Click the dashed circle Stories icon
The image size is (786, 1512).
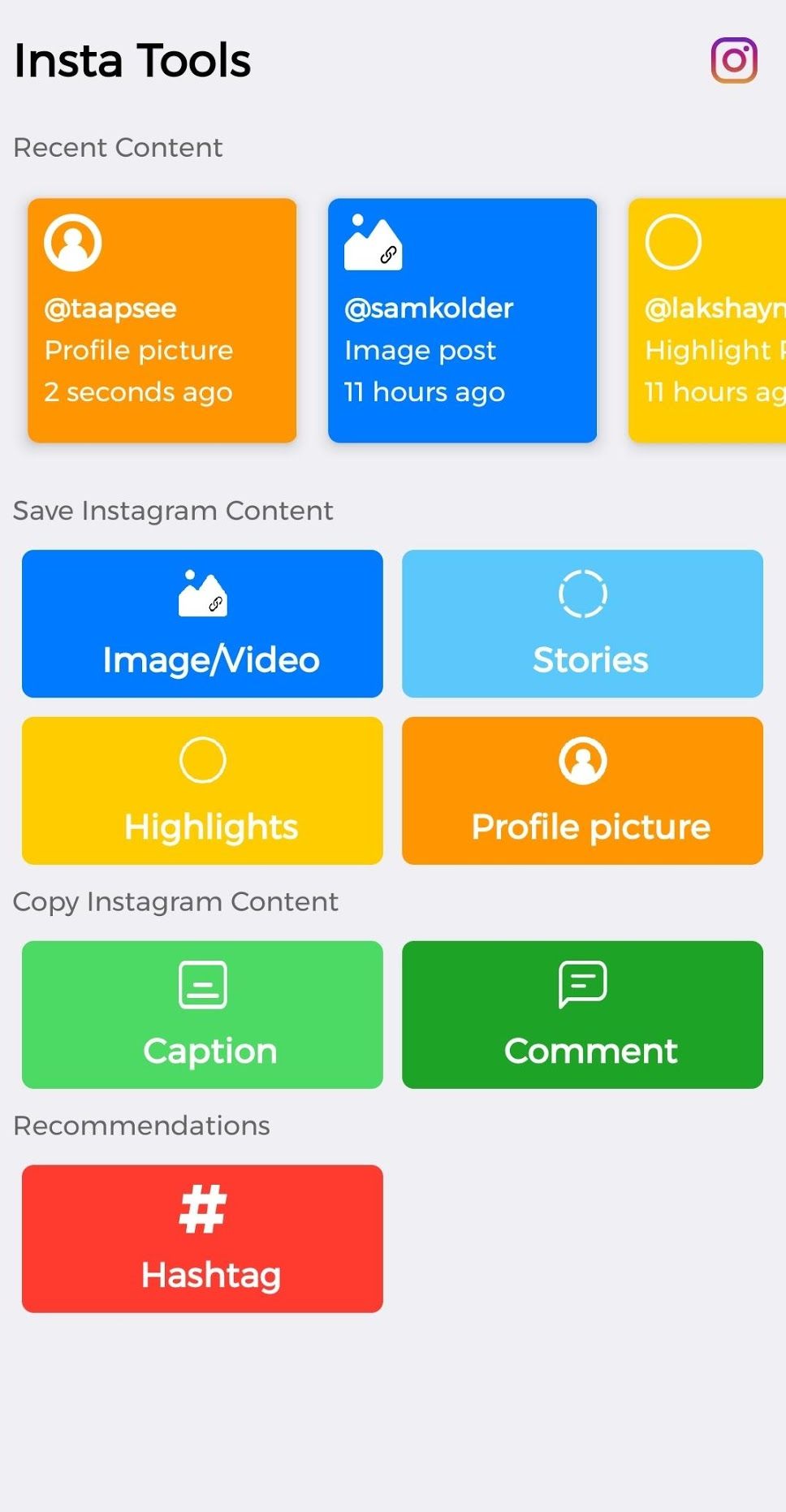(x=581, y=594)
